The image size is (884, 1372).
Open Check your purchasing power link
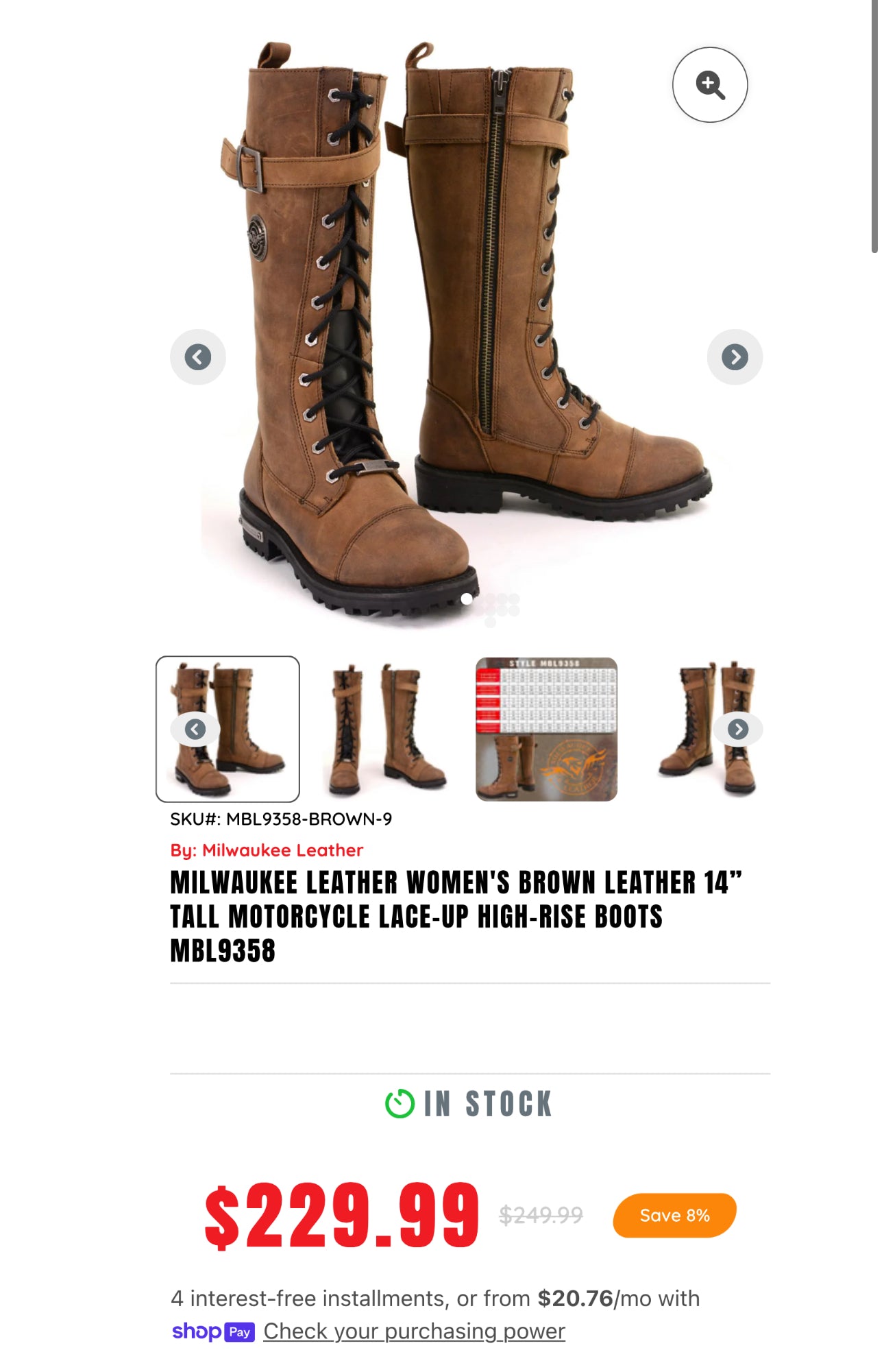click(414, 1331)
